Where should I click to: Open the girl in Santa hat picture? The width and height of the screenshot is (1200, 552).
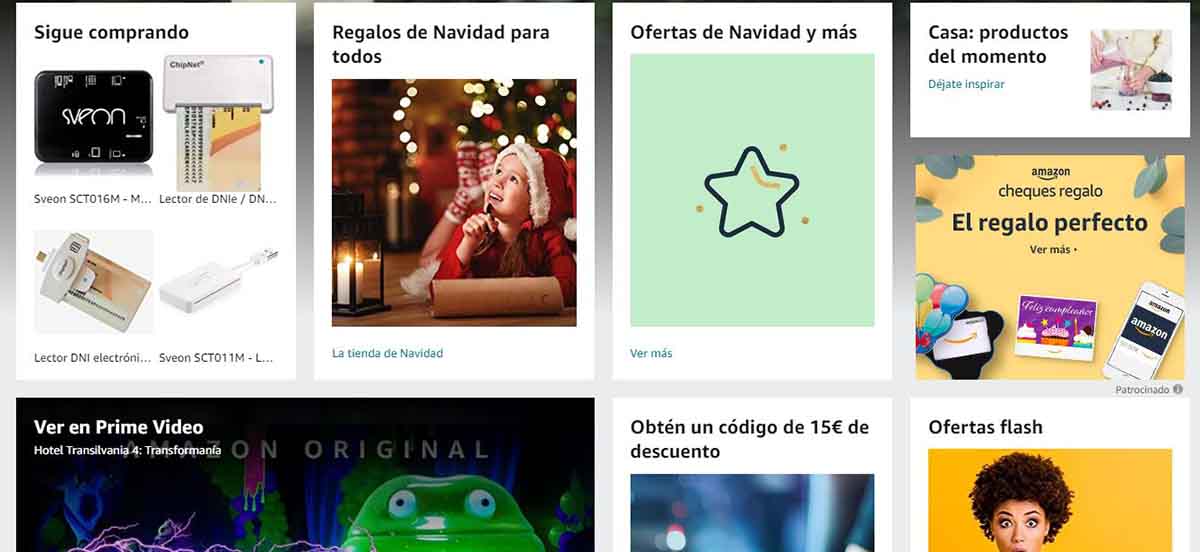coord(454,202)
